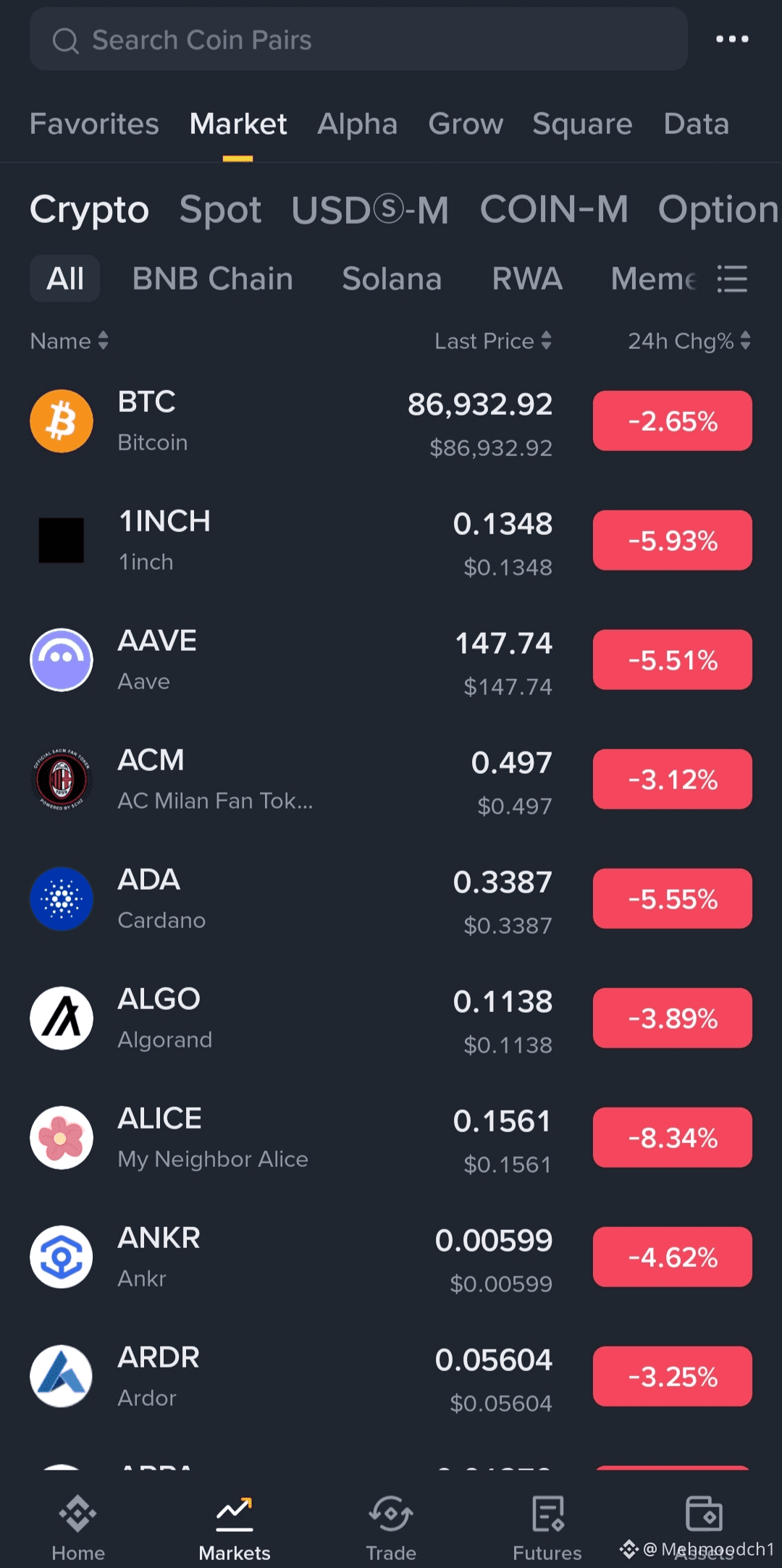
Task: Switch to the Alpha tab
Action: (357, 124)
